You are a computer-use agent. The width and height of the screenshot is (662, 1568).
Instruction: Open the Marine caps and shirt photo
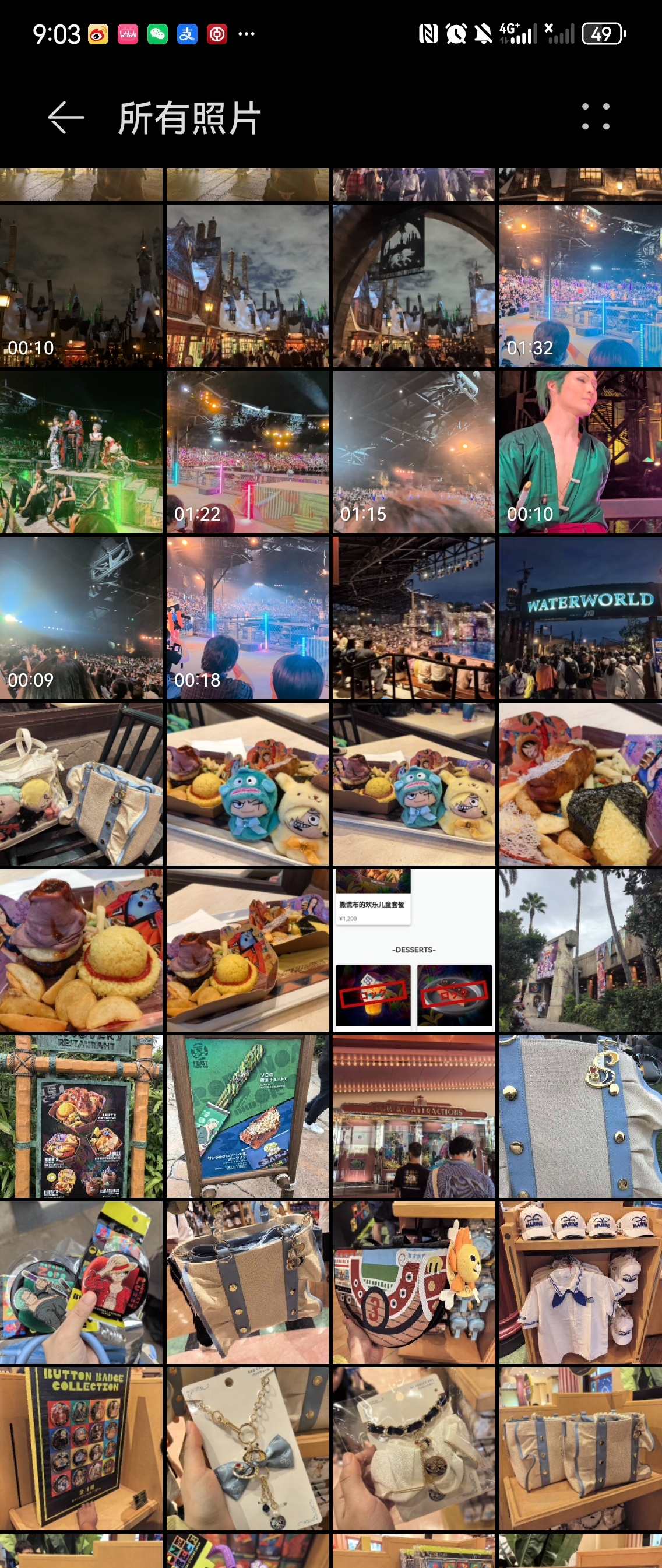pos(580,1282)
